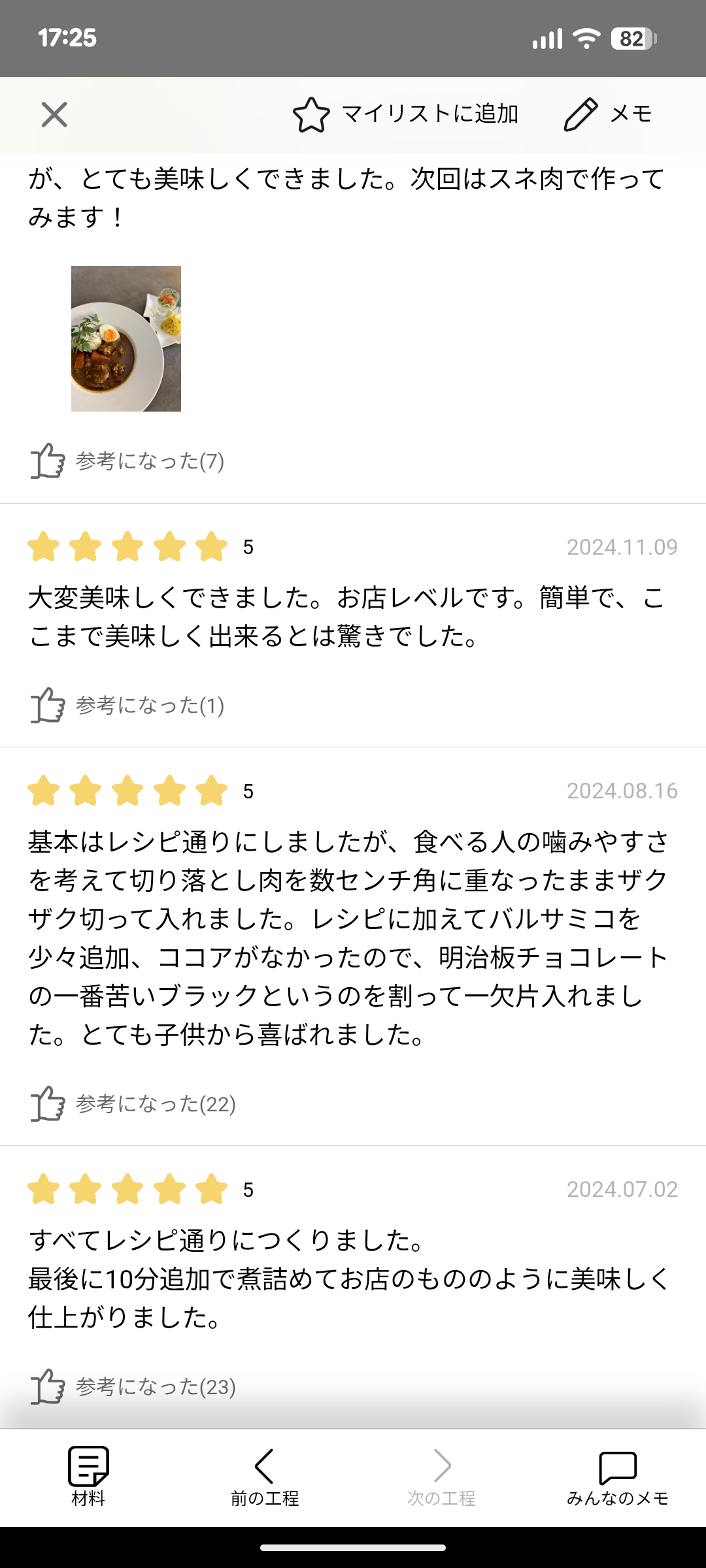The image size is (706, 1568).
Task: Add recipe to マイリスト
Action: [405, 114]
